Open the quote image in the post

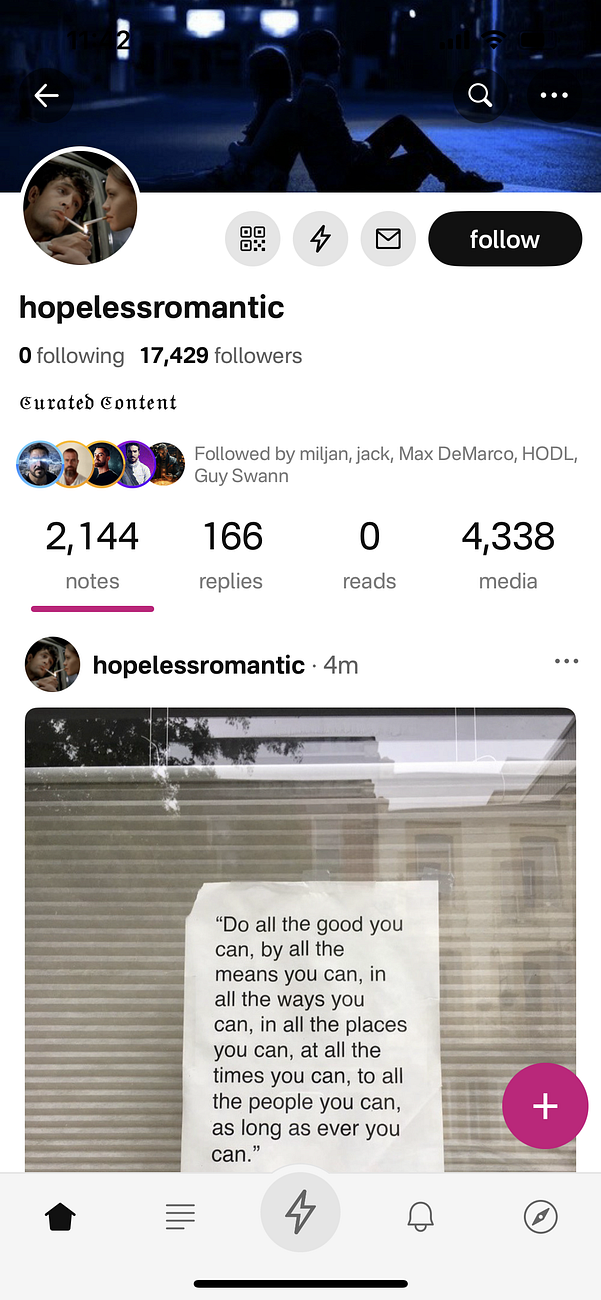(x=300, y=940)
